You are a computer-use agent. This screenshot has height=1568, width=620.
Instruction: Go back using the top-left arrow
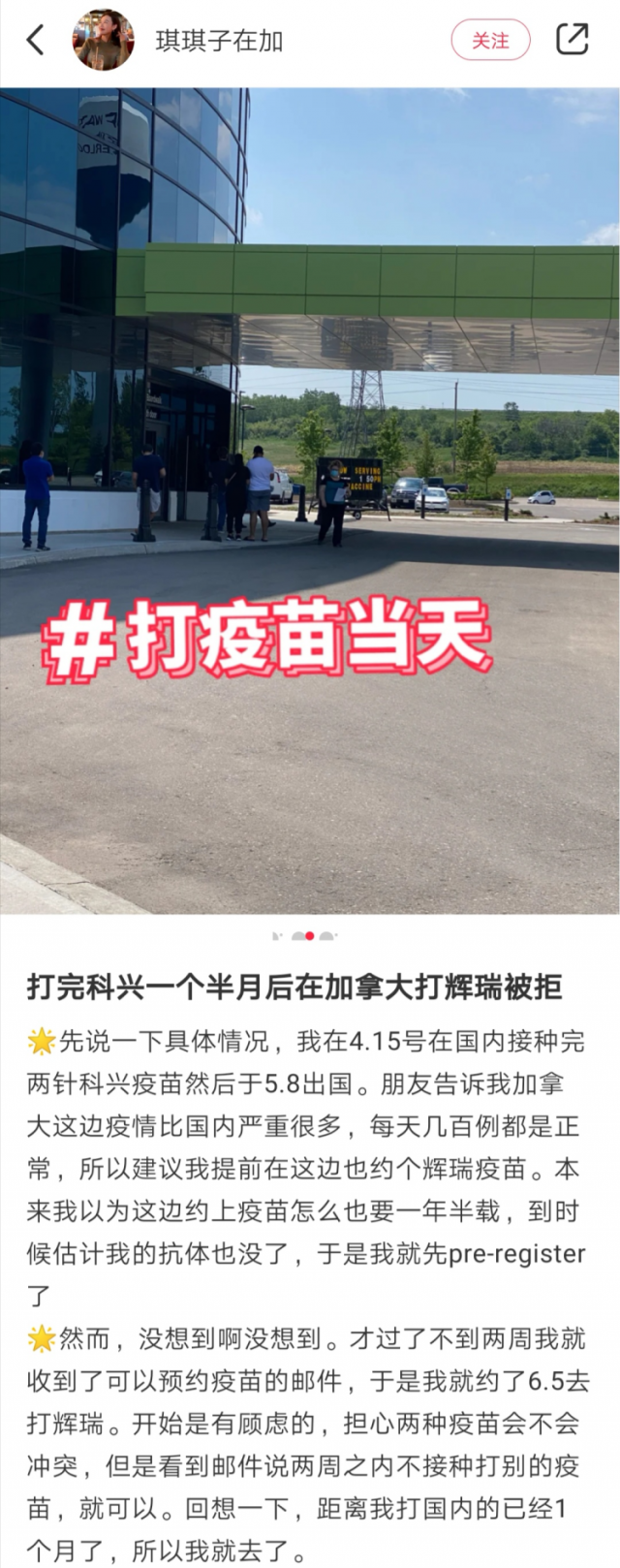tap(36, 41)
